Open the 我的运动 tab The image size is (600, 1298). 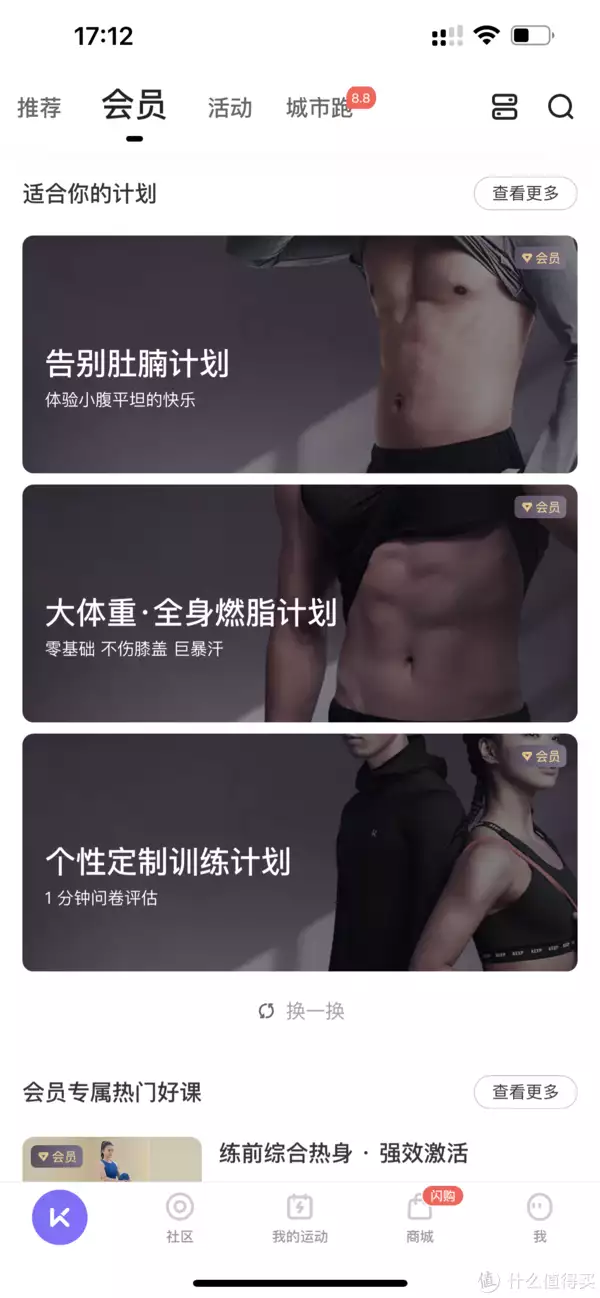point(300,1217)
